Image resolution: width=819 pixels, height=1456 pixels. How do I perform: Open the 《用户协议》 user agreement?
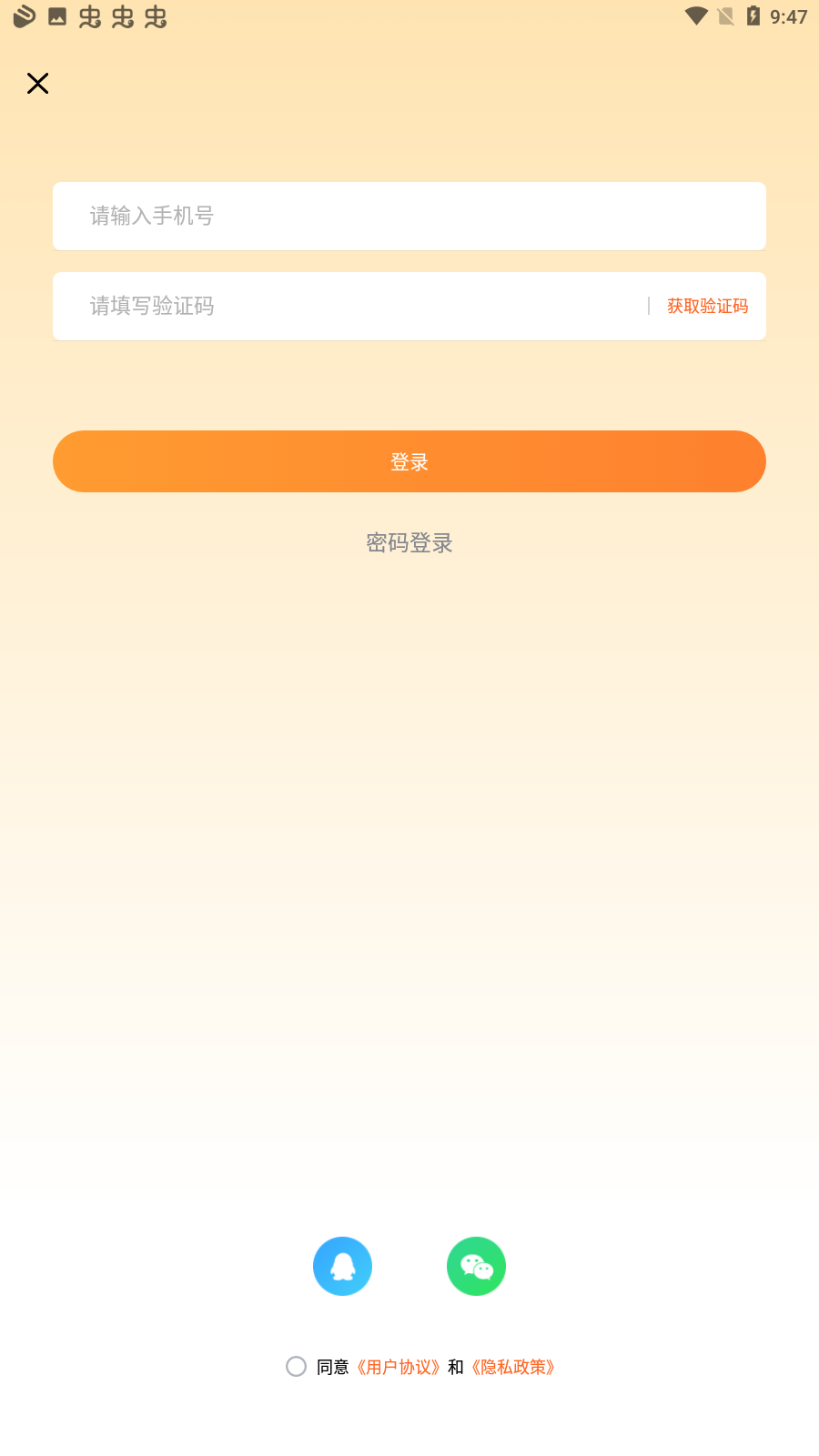pos(399,1367)
